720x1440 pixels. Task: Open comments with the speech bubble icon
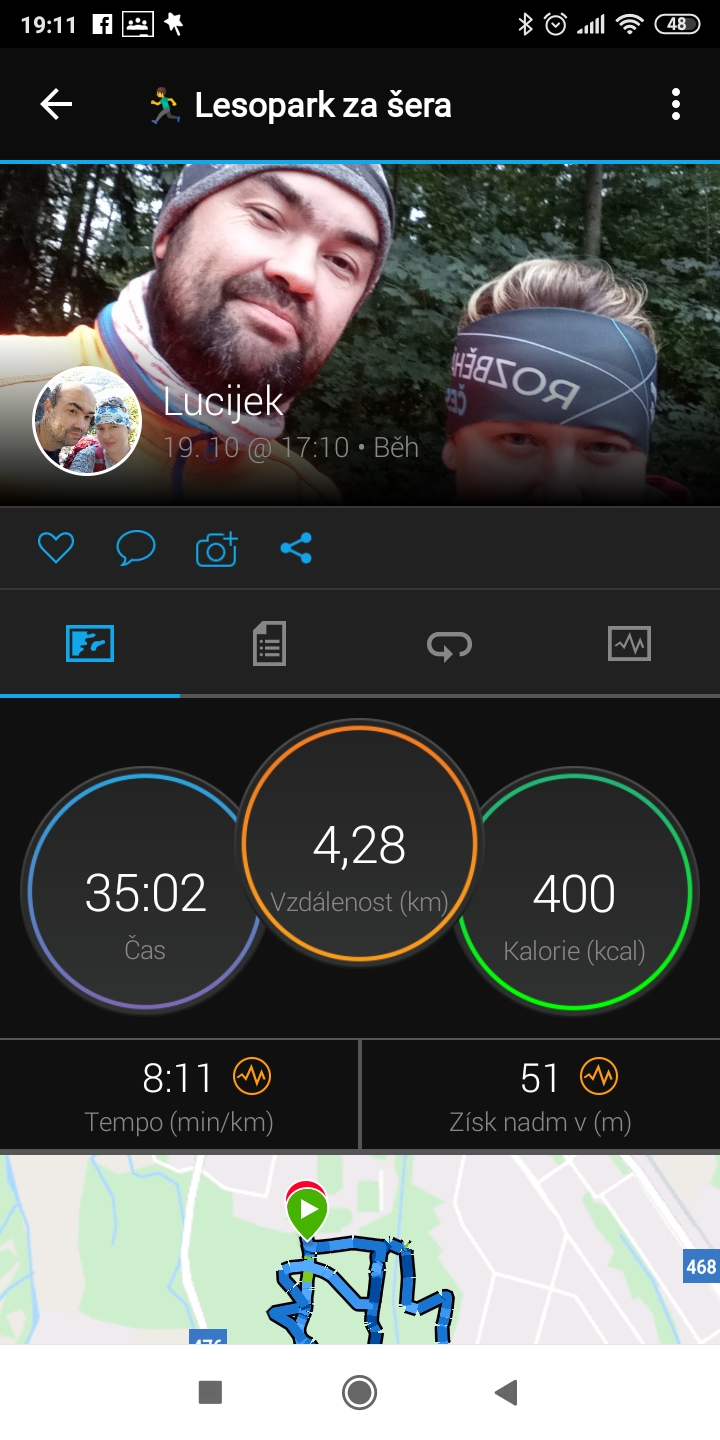click(136, 547)
